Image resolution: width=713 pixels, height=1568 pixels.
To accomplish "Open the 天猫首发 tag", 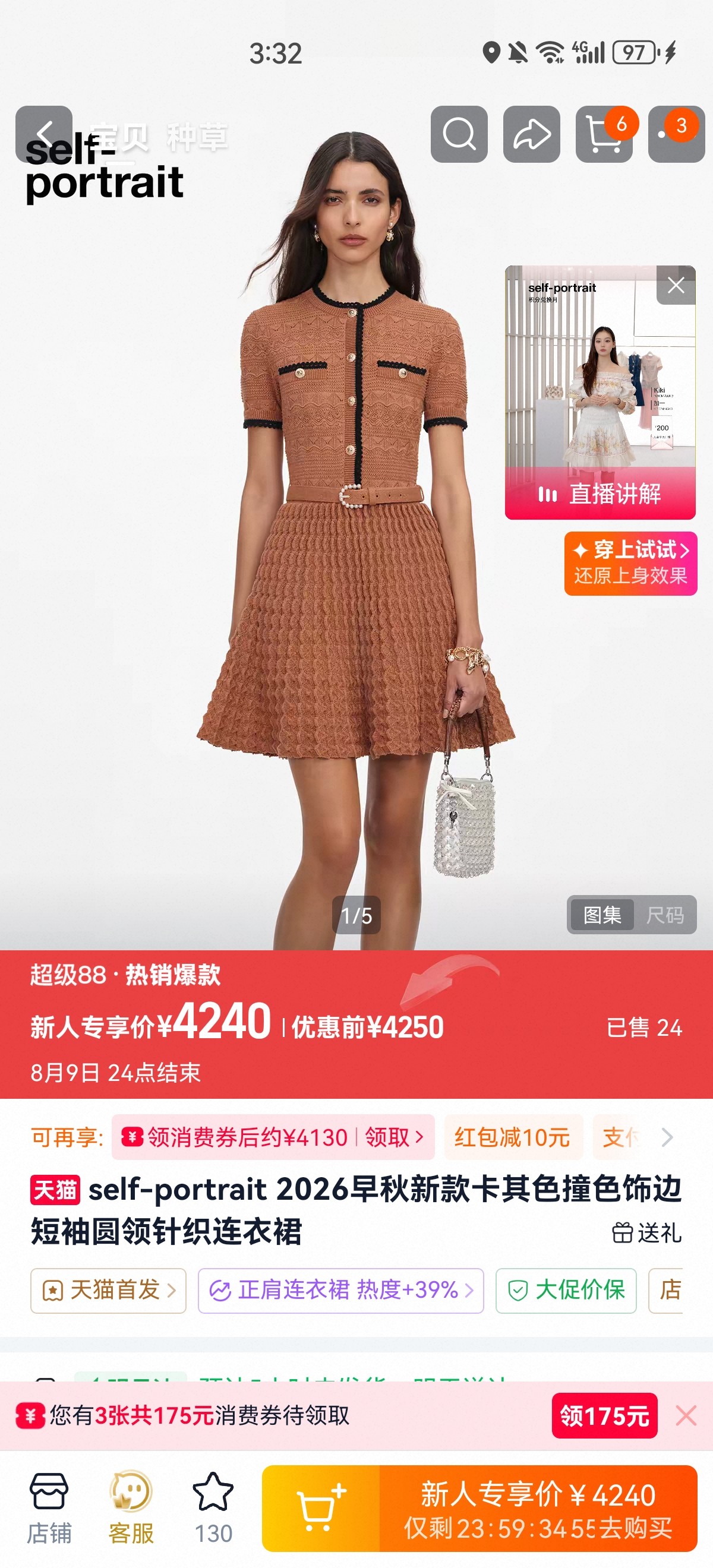I will (108, 1291).
